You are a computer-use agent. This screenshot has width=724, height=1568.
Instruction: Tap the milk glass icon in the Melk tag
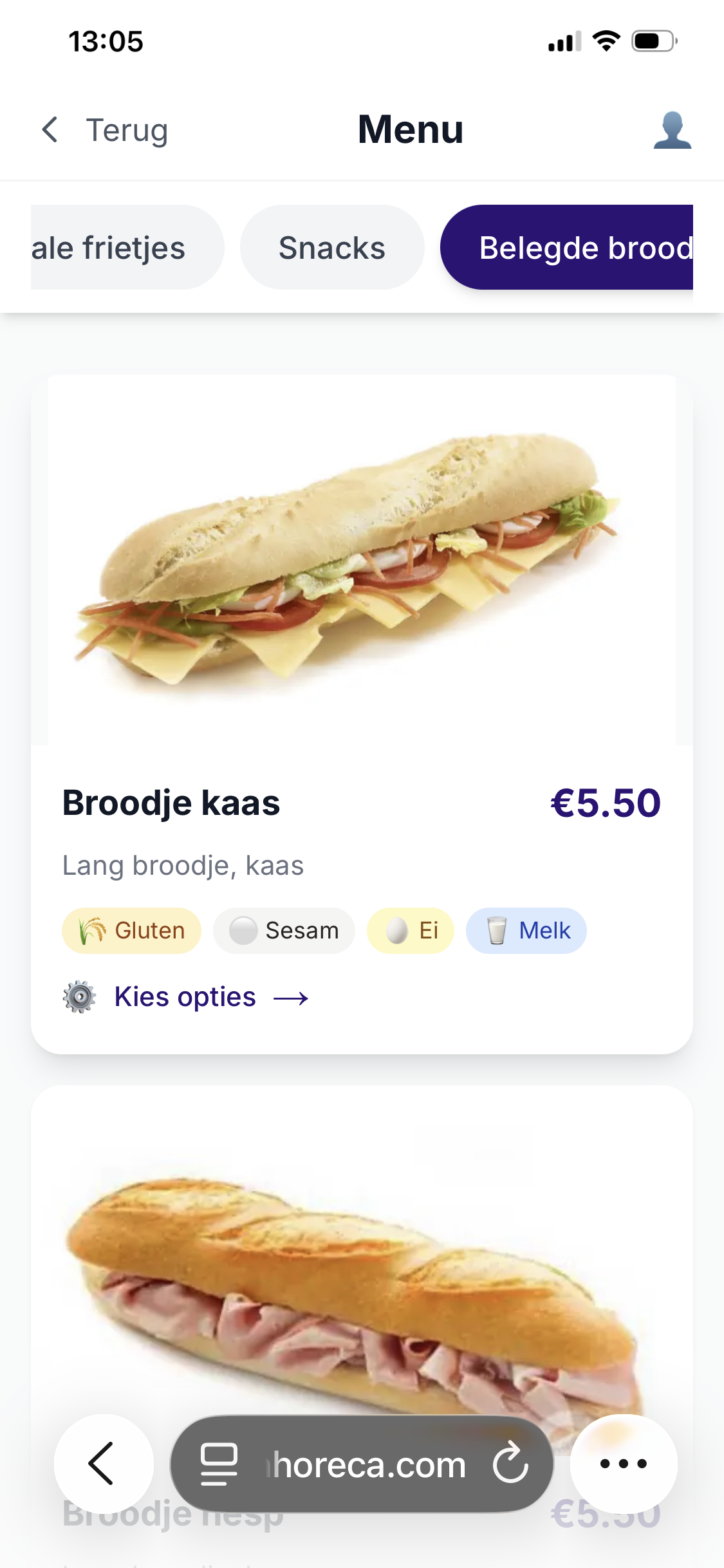[496, 929]
